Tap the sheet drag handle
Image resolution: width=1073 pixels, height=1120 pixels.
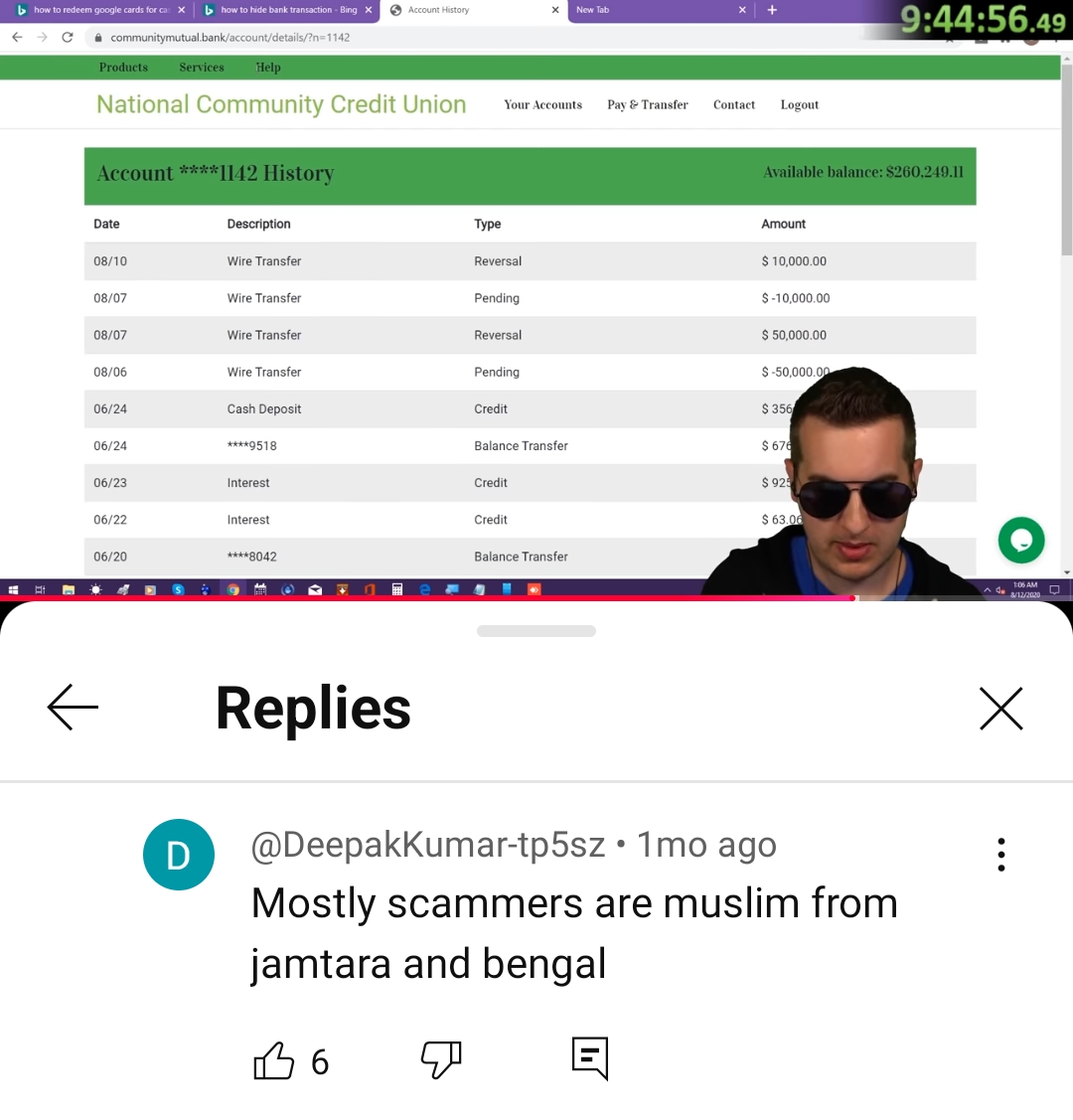coord(536,631)
